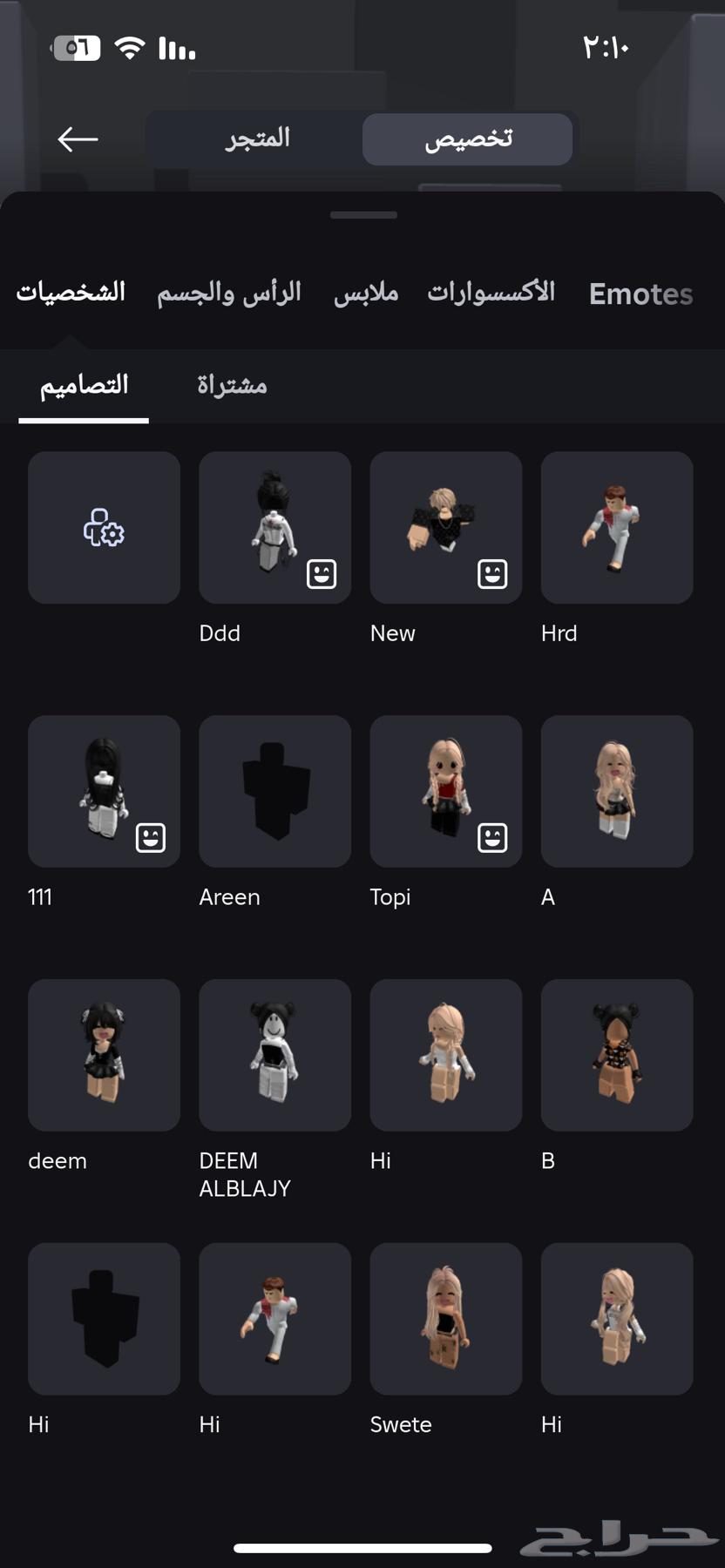725x1568 pixels.
Task: Tap the panel drag handle to expand sheet
Action: pyautogui.click(x=362, y=214)
